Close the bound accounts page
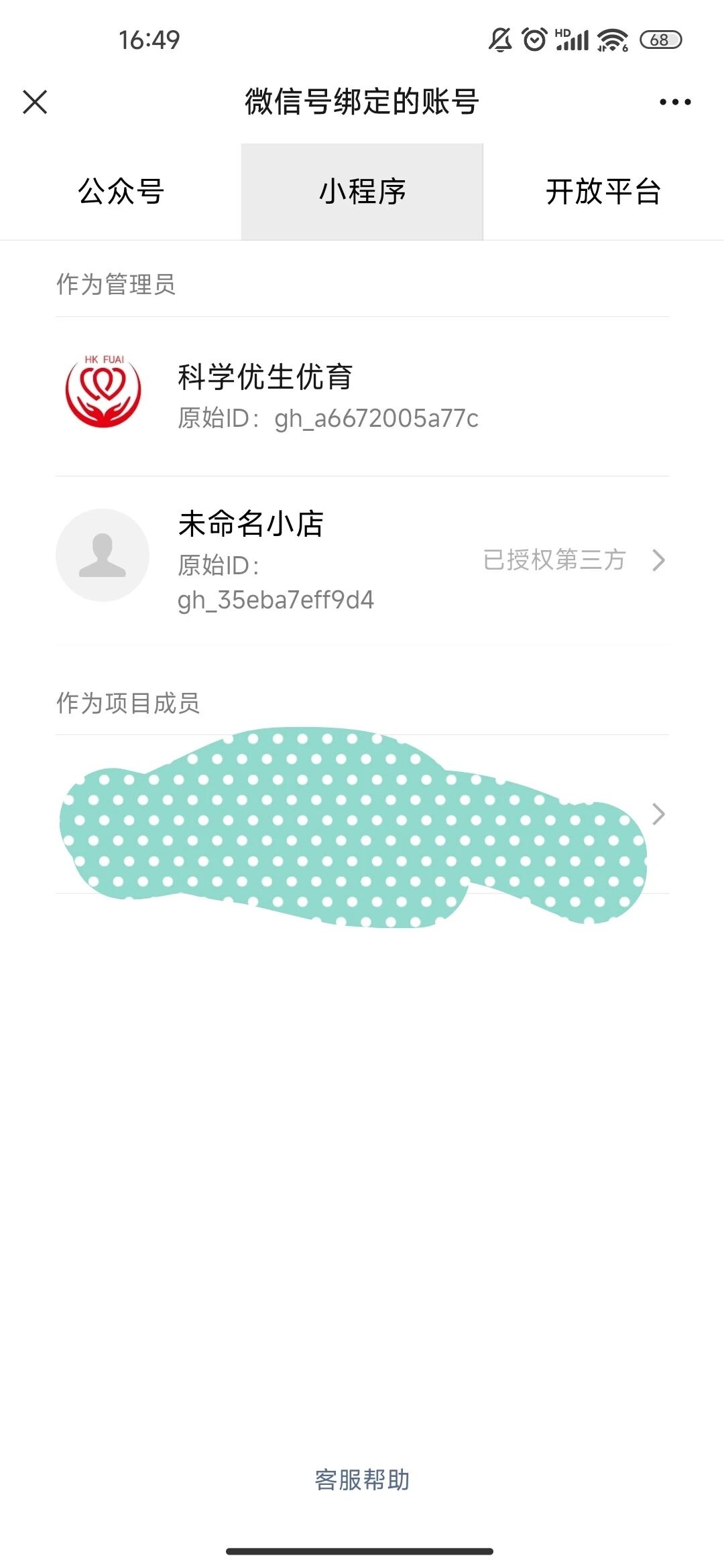 [x=35, y=103]
